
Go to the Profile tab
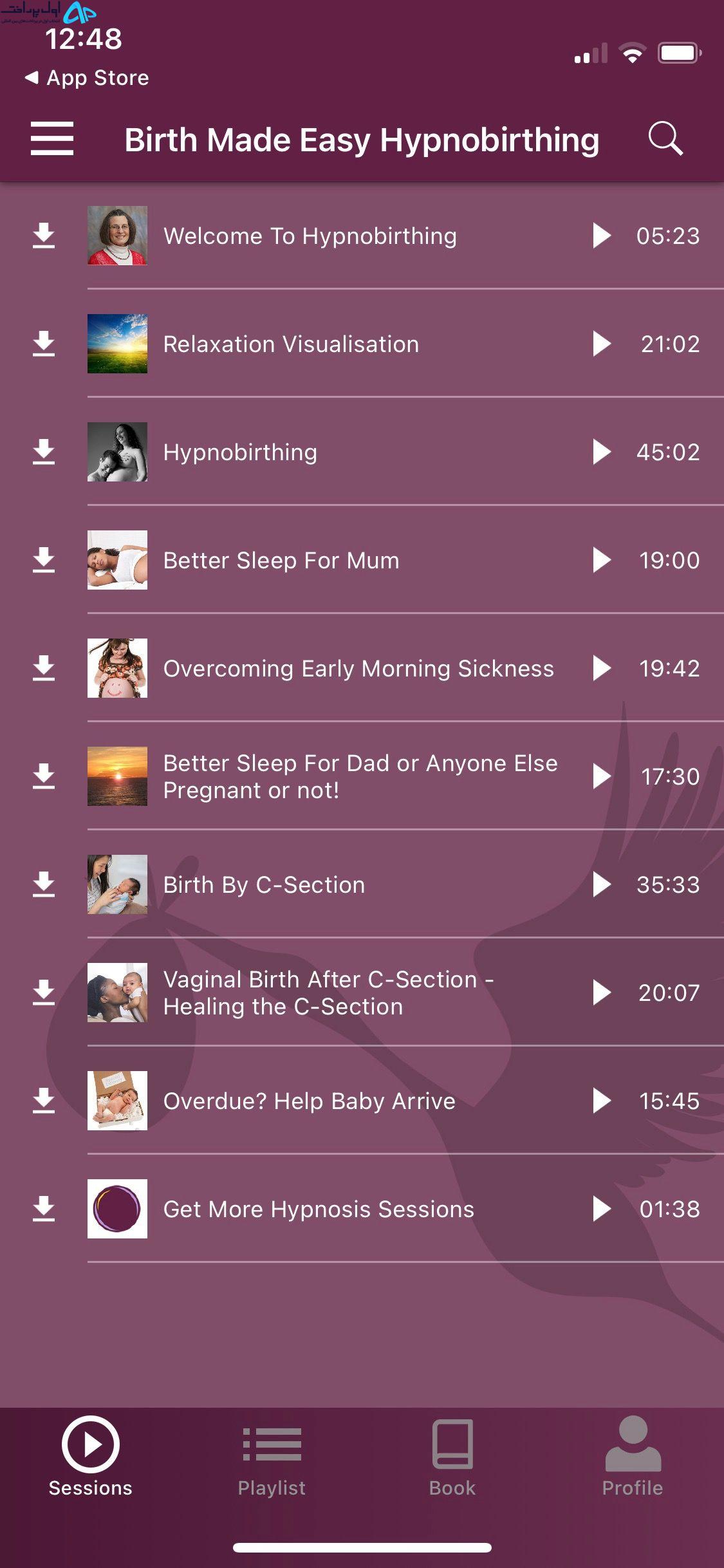click(x=633, y=1458)
